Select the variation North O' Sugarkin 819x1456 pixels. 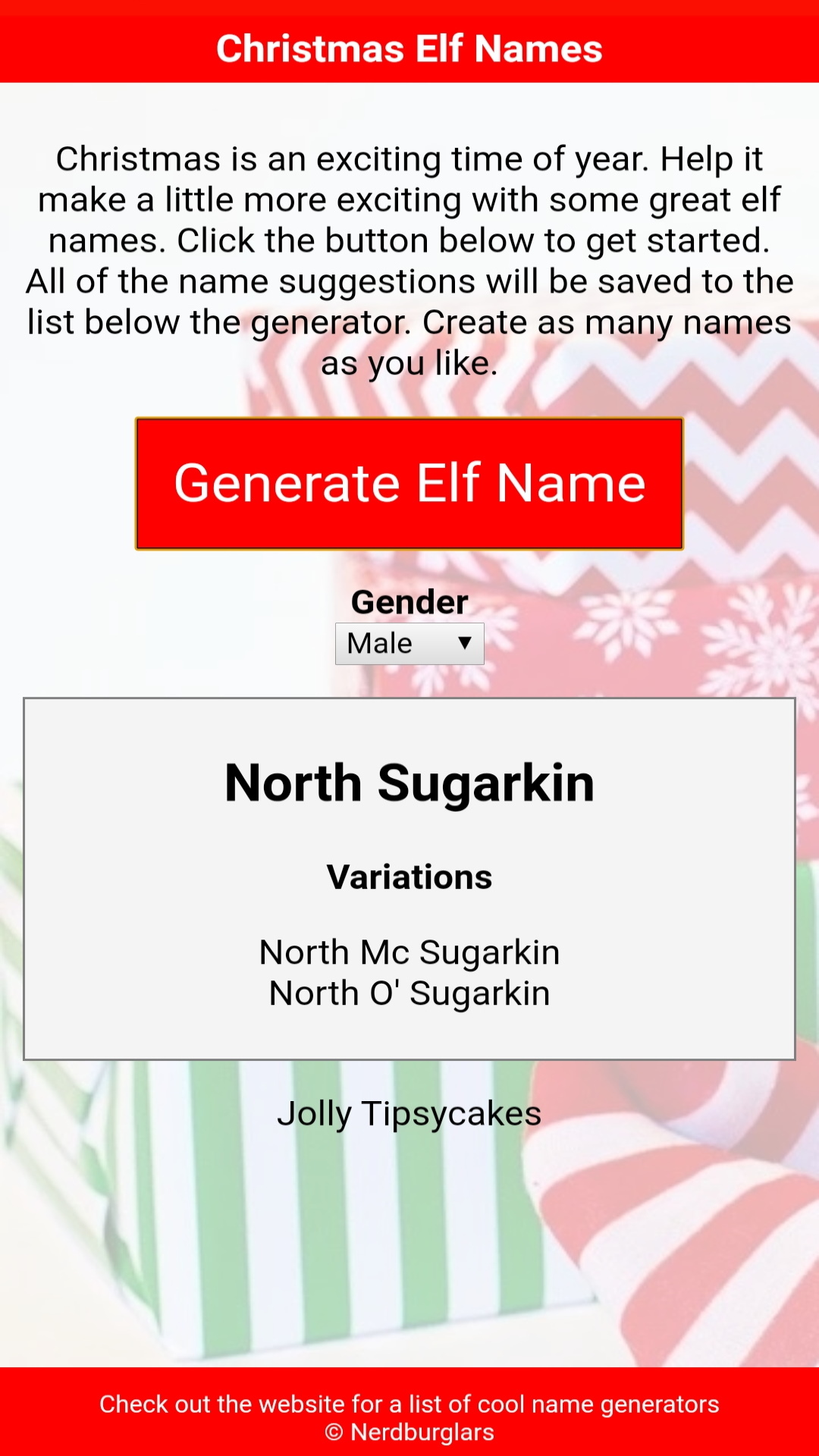(409, 992)
